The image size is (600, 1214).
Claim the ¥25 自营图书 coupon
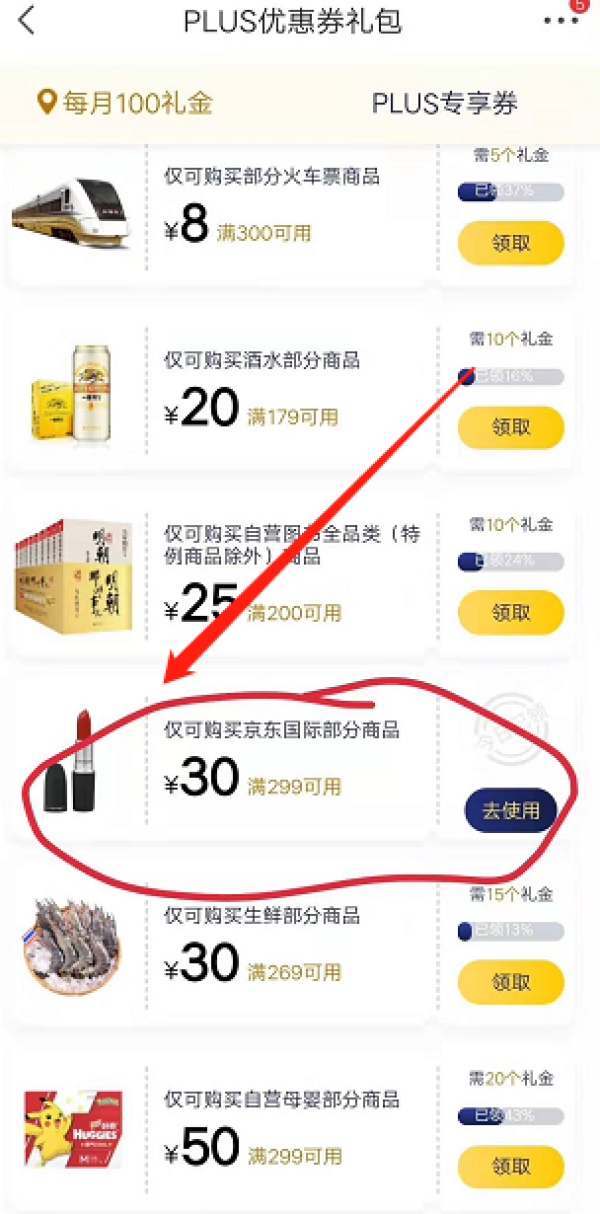click(511, 613)
